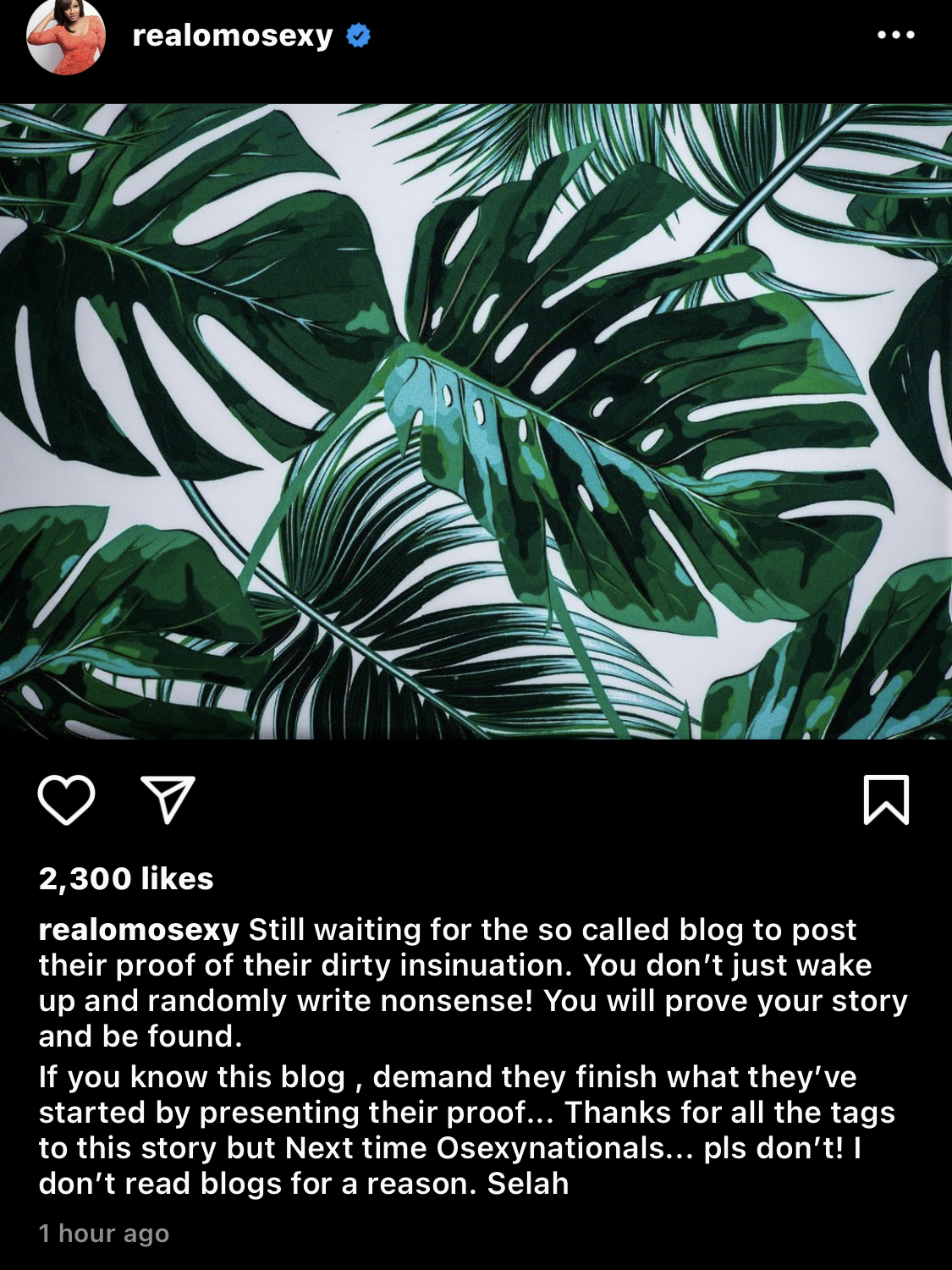Like this post with the heart icon
952x1270 pixels.
(x=66, y=800)
